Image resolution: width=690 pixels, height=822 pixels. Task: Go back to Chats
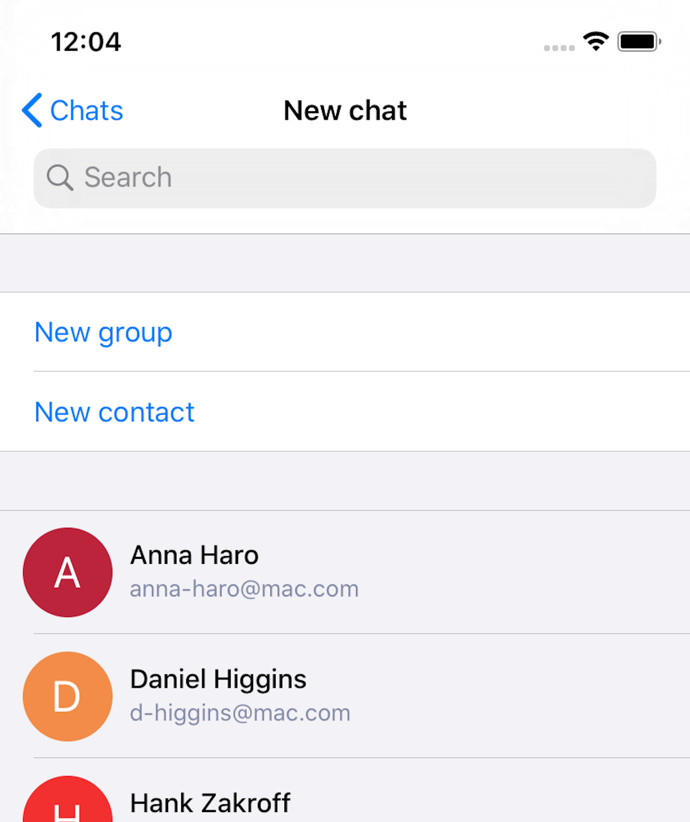(x=73, y=110)
